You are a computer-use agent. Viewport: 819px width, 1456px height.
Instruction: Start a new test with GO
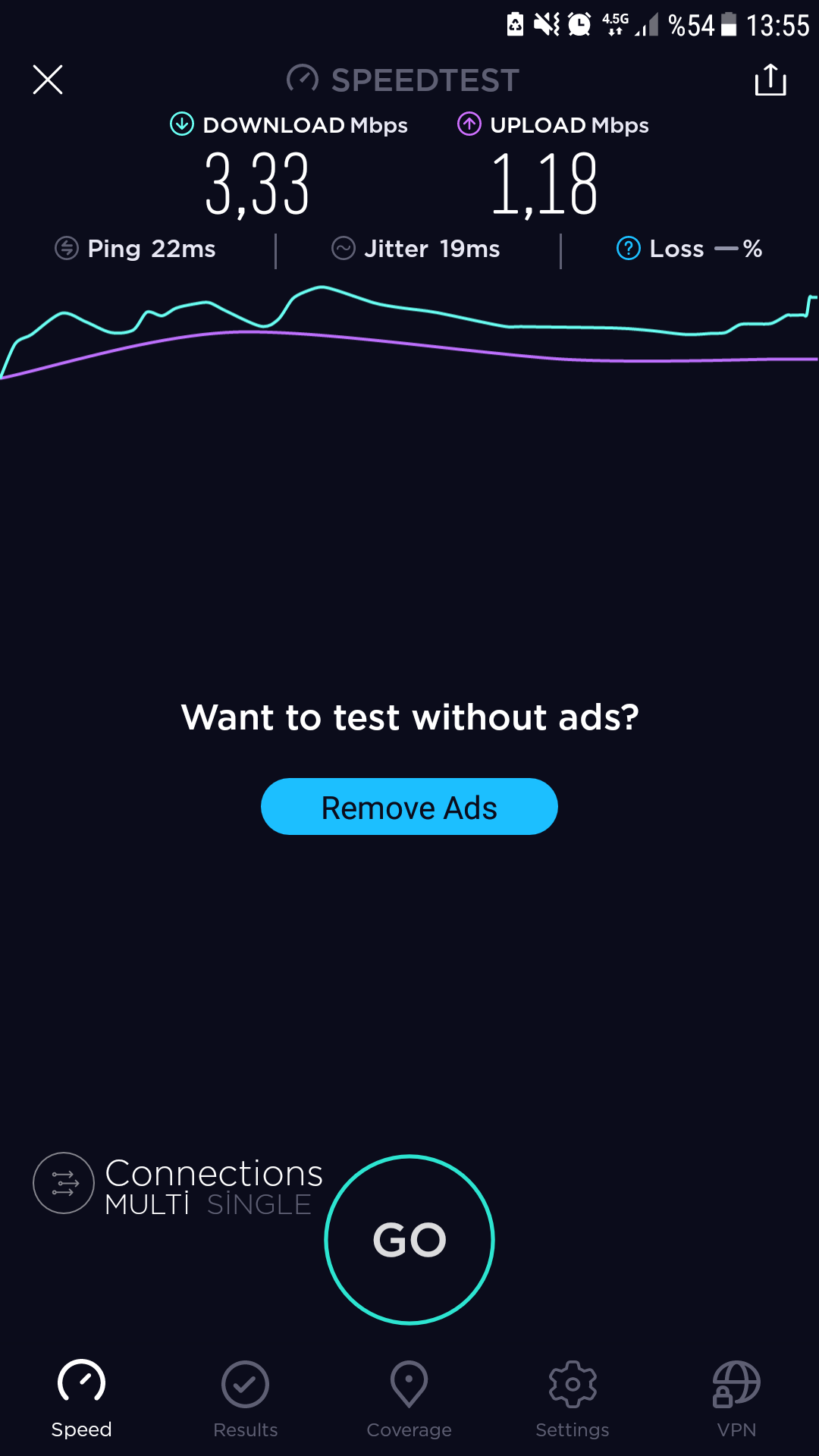409,1240
